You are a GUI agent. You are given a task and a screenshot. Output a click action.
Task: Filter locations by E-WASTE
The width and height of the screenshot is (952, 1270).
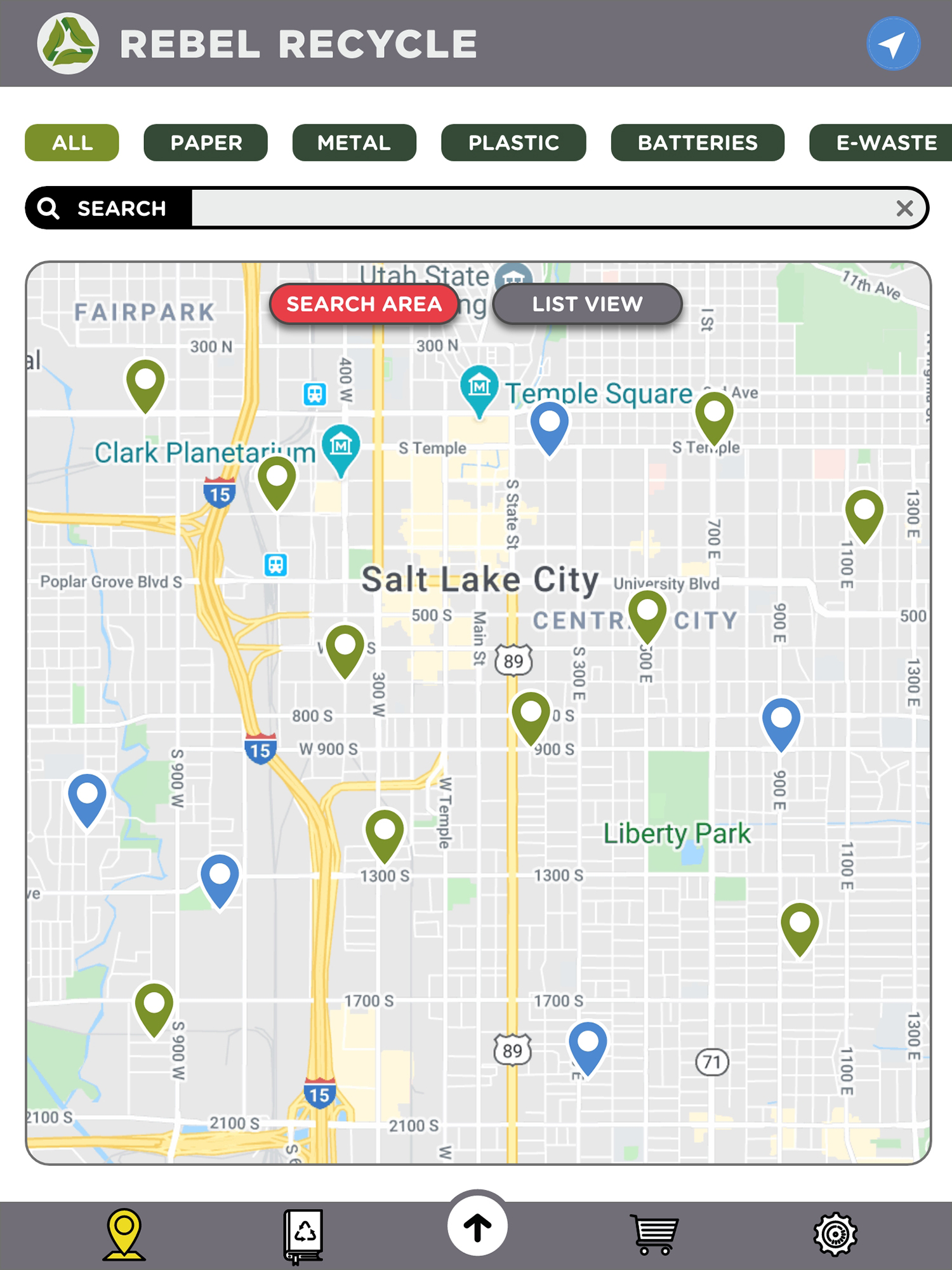tap(885, 143)
